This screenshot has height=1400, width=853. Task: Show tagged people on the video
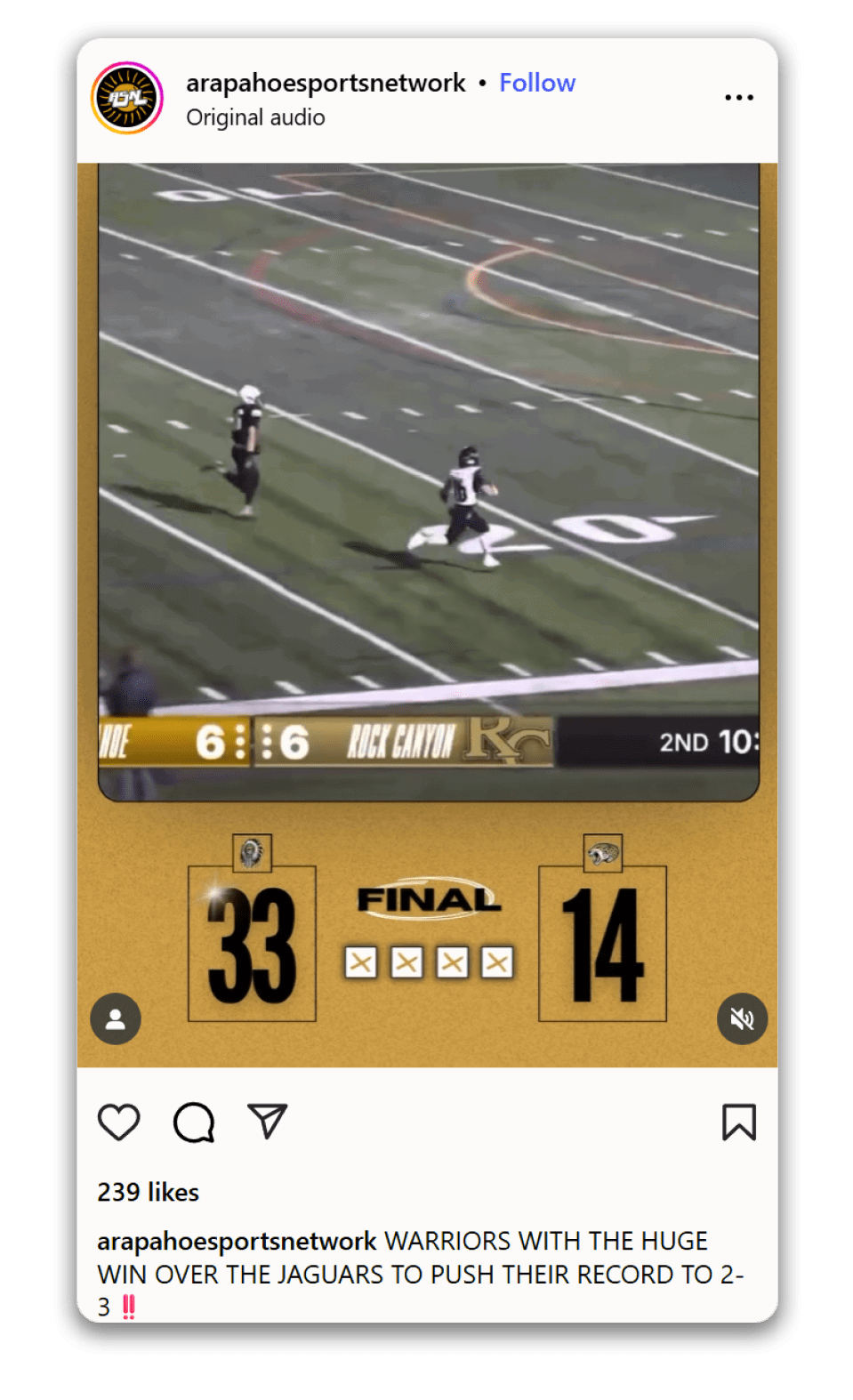[x=116, y=1018]
